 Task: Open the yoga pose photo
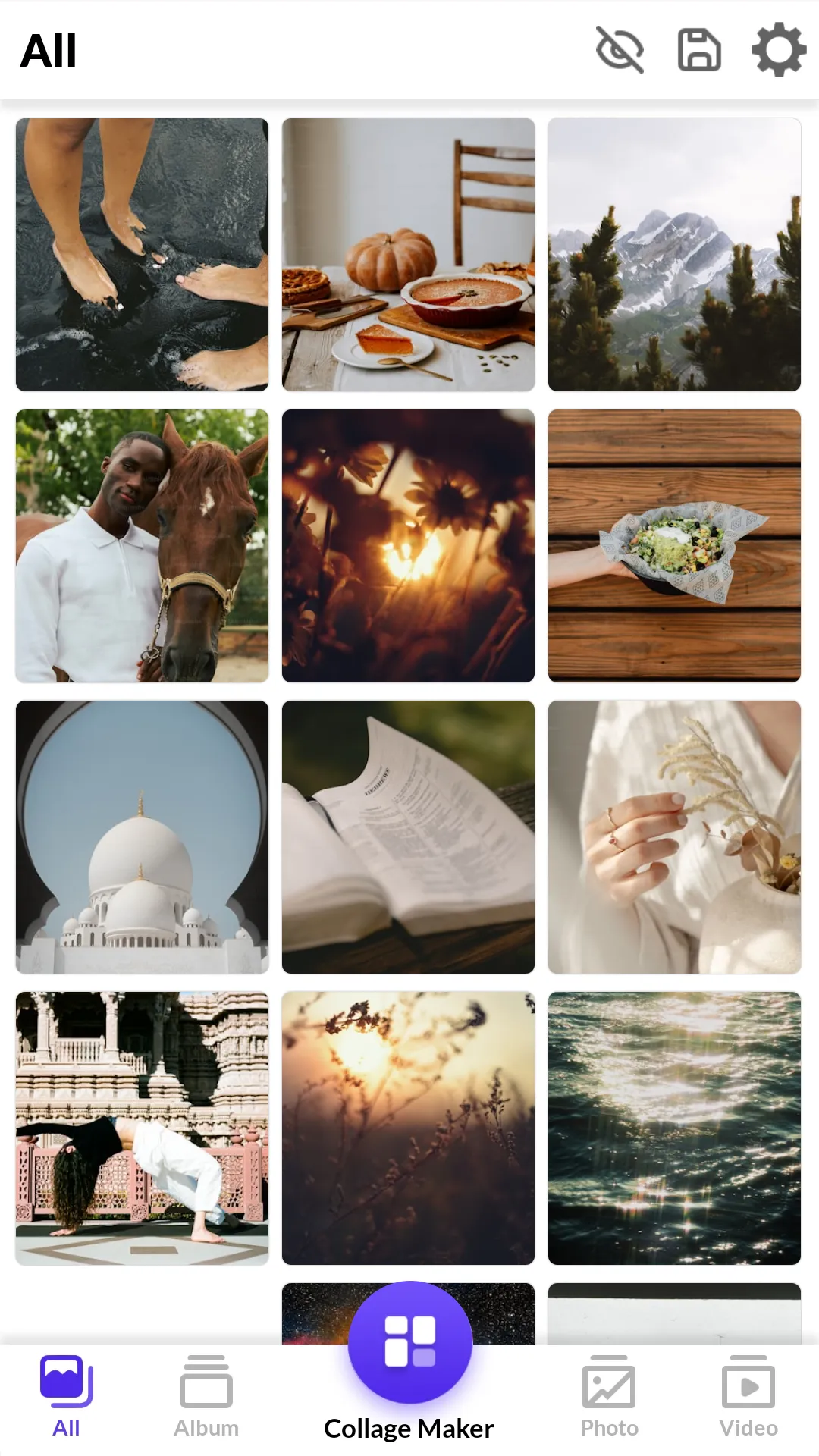(x=143, y=1126)
